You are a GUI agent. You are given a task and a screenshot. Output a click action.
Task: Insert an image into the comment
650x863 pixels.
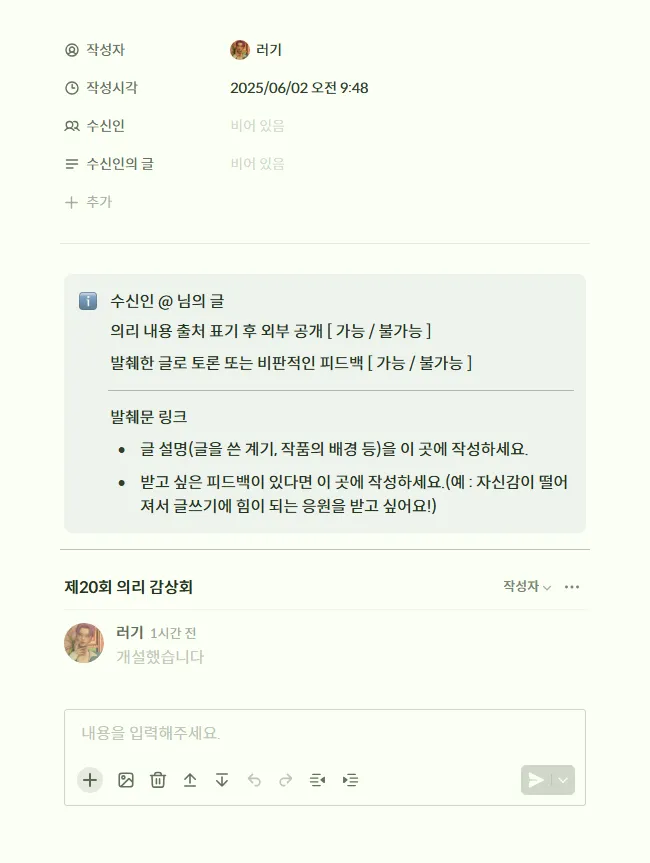pos(126,780)
